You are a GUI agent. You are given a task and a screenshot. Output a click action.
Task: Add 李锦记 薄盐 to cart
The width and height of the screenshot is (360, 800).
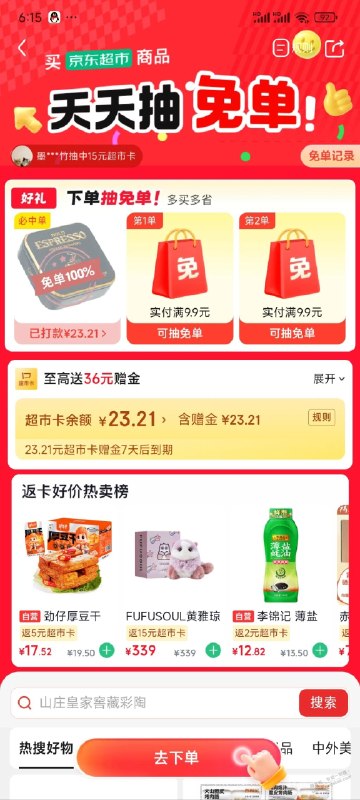coord(320,651)
